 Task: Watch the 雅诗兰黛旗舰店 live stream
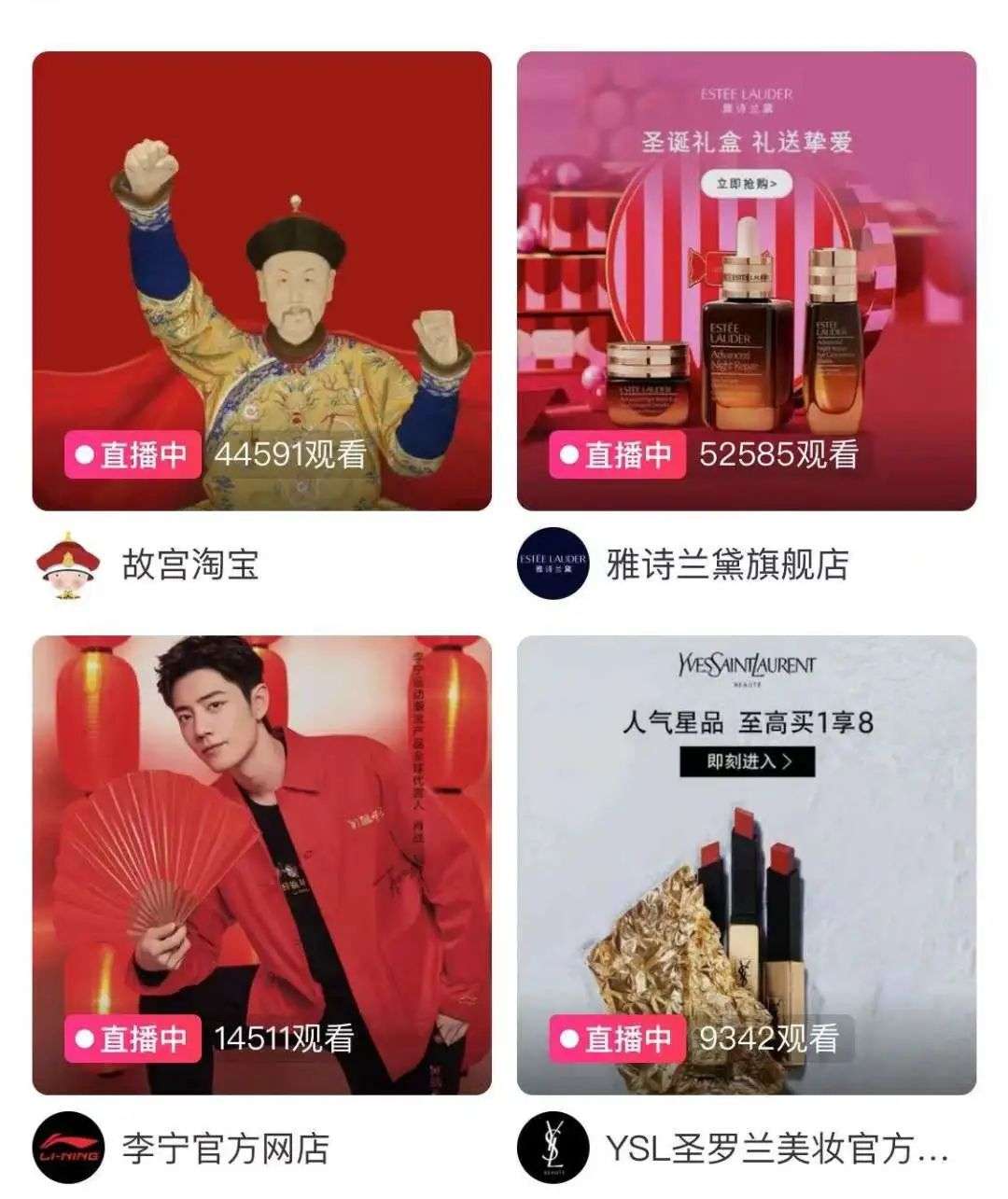point(747,280)
